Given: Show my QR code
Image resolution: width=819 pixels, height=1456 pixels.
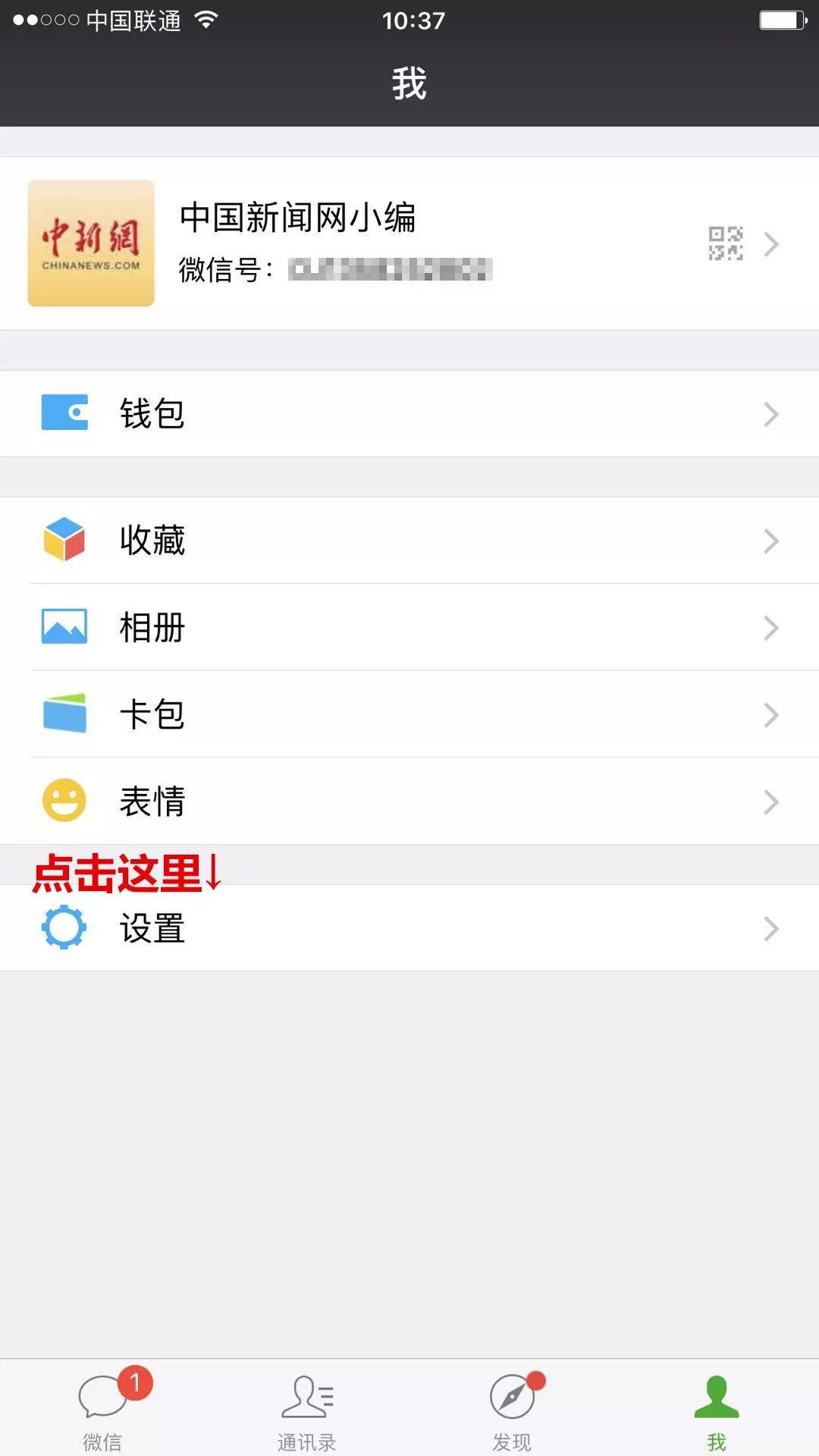Looking at the screenshot, I should (725, 243).
